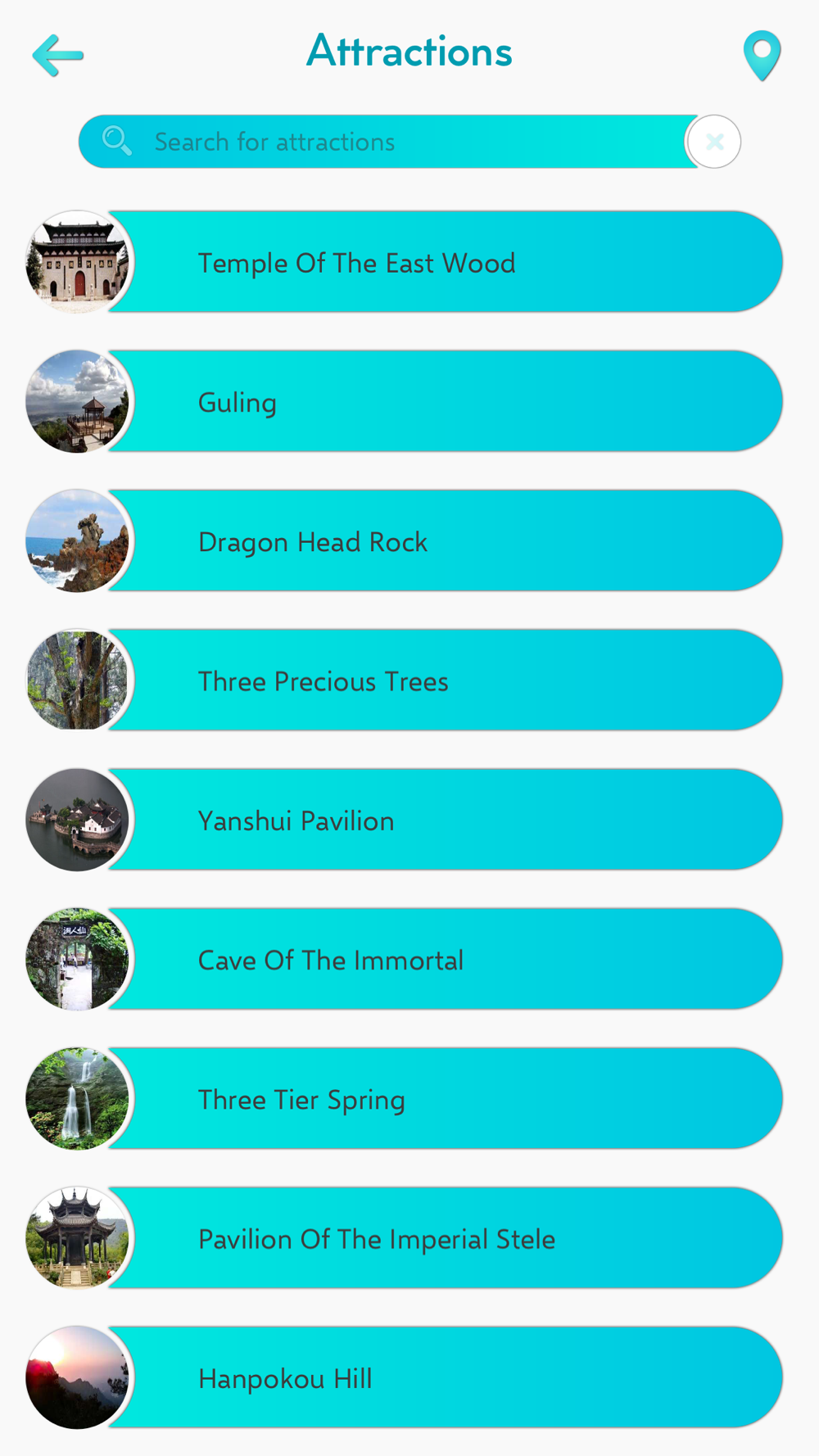The height and width of the screenshot is (1456, 819).
Task: Go back using the arrow icon
Action: coord(58,56)
